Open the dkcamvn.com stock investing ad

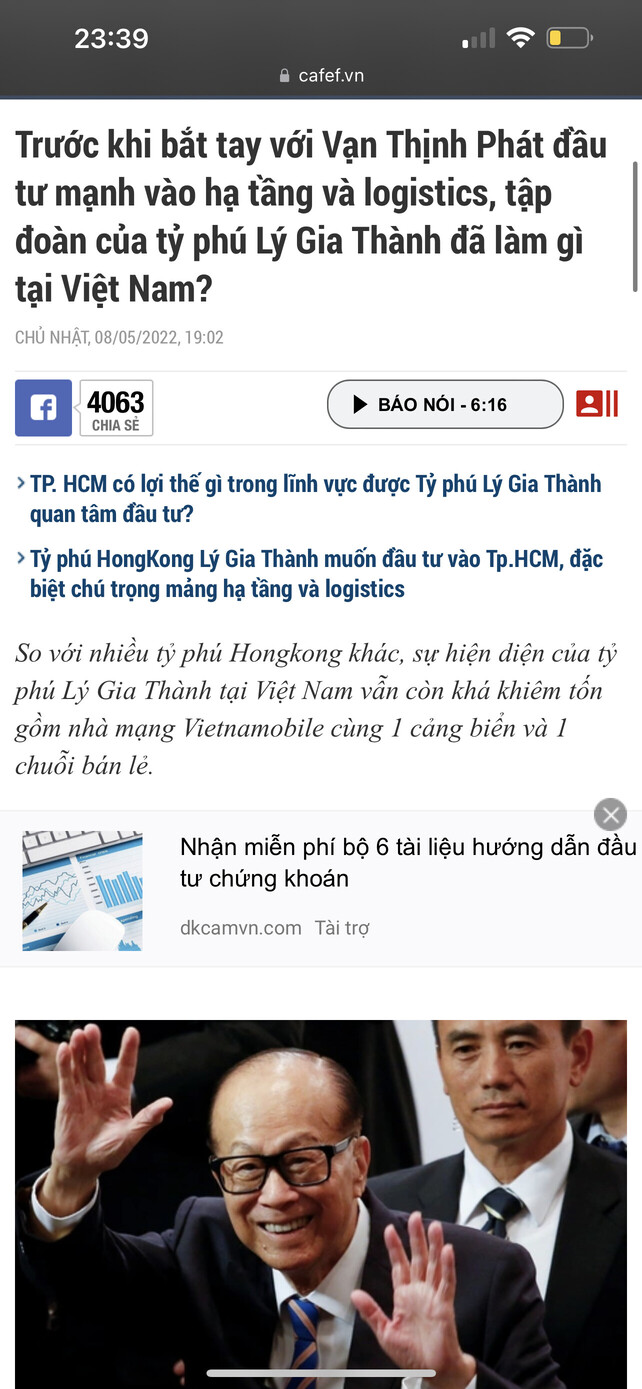[x=406, y=863]
